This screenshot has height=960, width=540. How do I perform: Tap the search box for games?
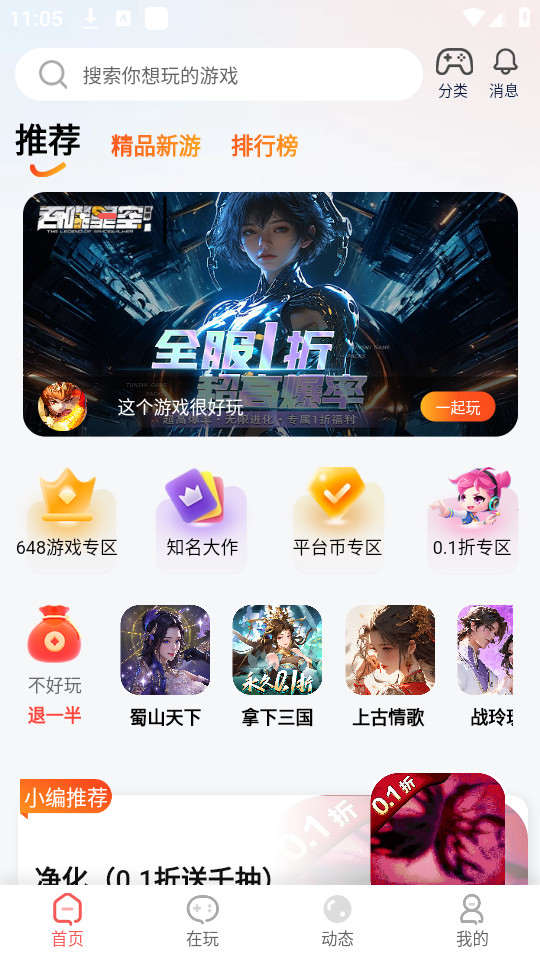[219, 75]
